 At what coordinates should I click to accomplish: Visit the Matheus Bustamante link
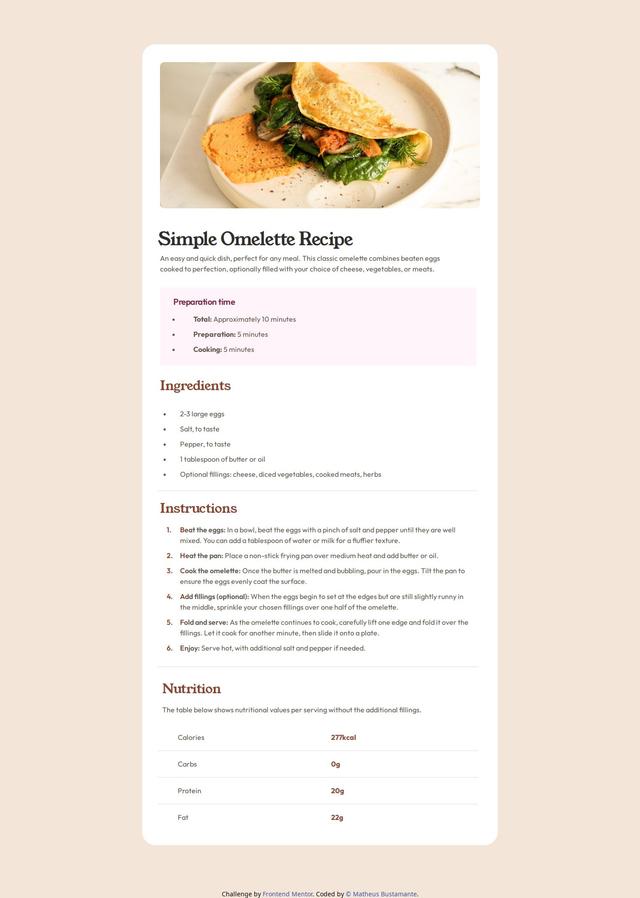384,894
